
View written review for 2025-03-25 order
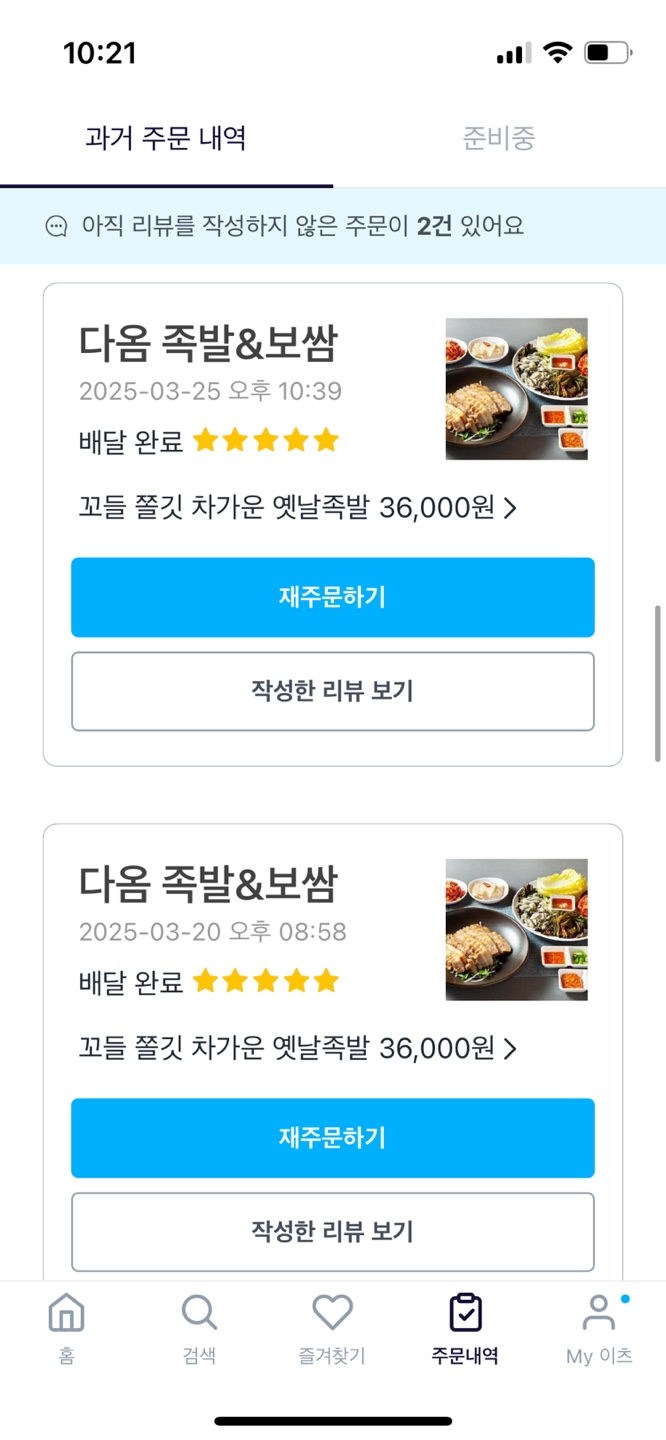pyautogui.click(x=332, y=691)
